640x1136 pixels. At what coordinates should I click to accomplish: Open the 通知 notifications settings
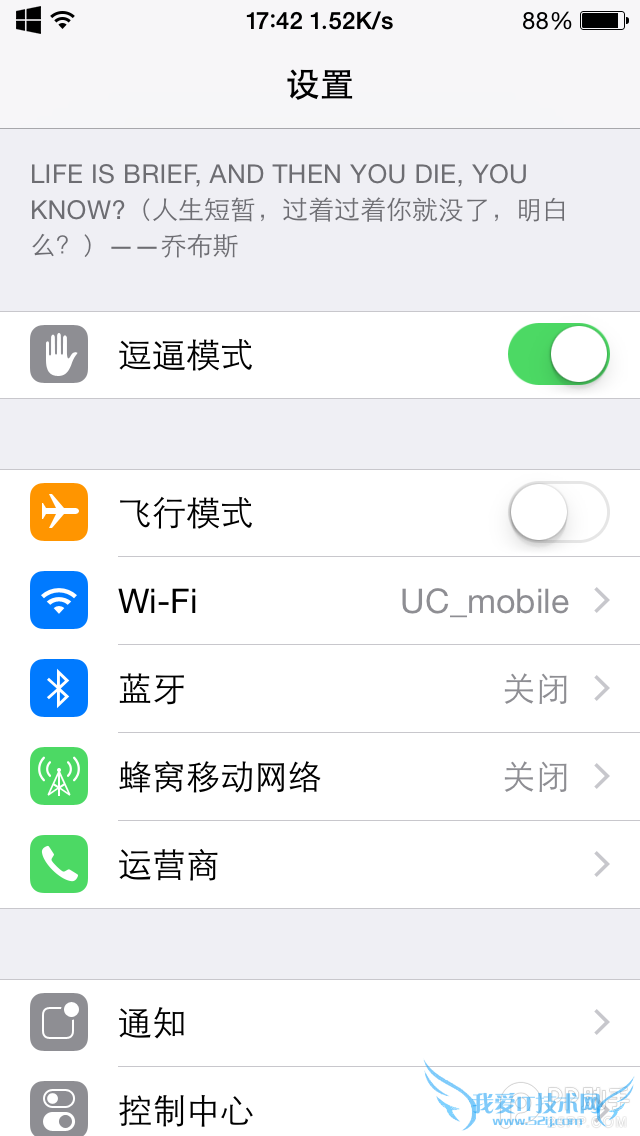(x=320, y=1023)
